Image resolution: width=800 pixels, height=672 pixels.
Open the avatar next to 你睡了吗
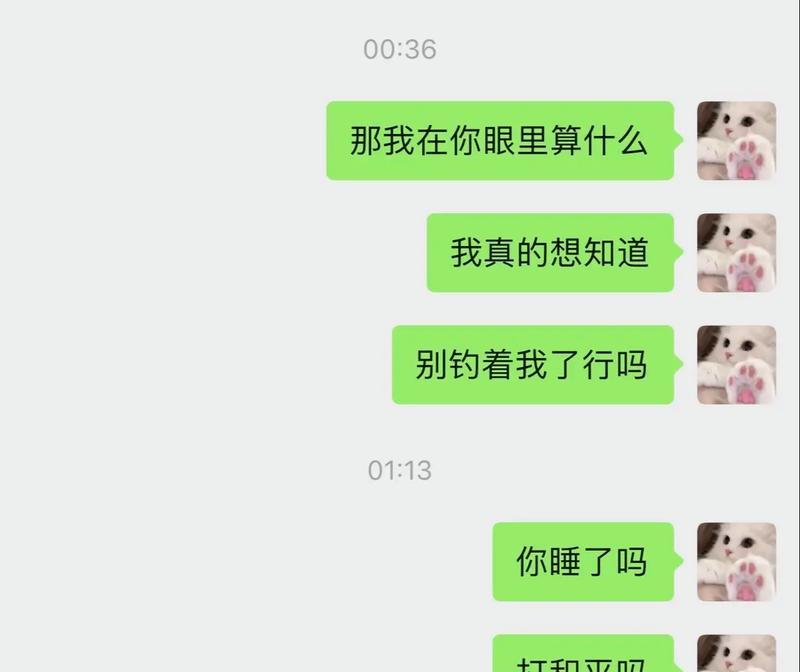[736, 562]
